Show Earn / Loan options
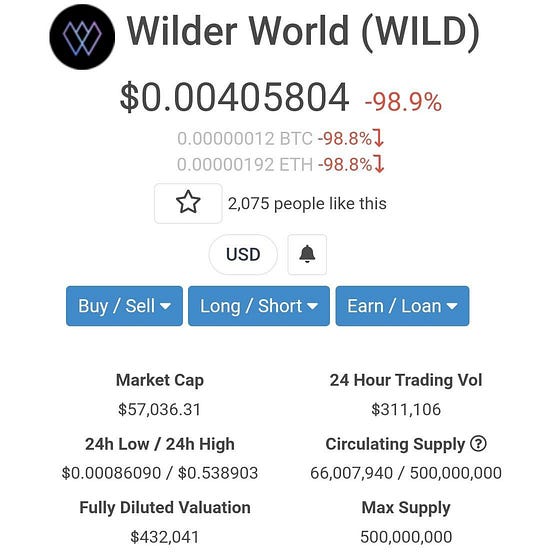540x553 pixels. point(402,306)
